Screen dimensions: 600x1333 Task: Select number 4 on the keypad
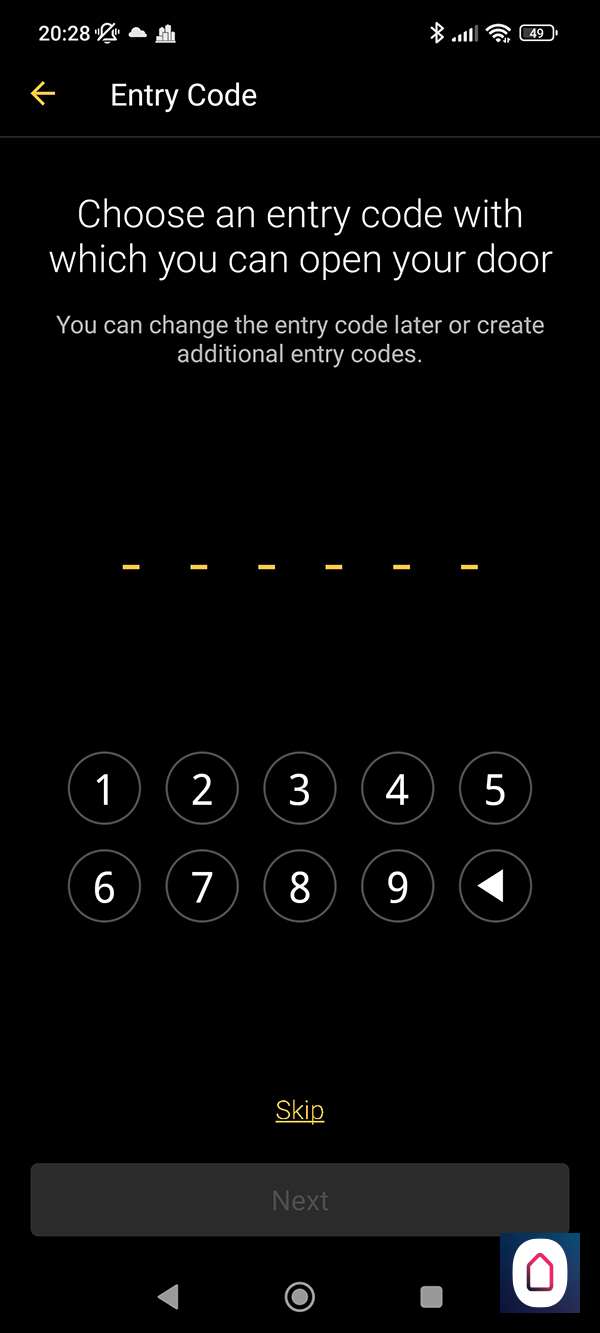(x=397, y=789)
